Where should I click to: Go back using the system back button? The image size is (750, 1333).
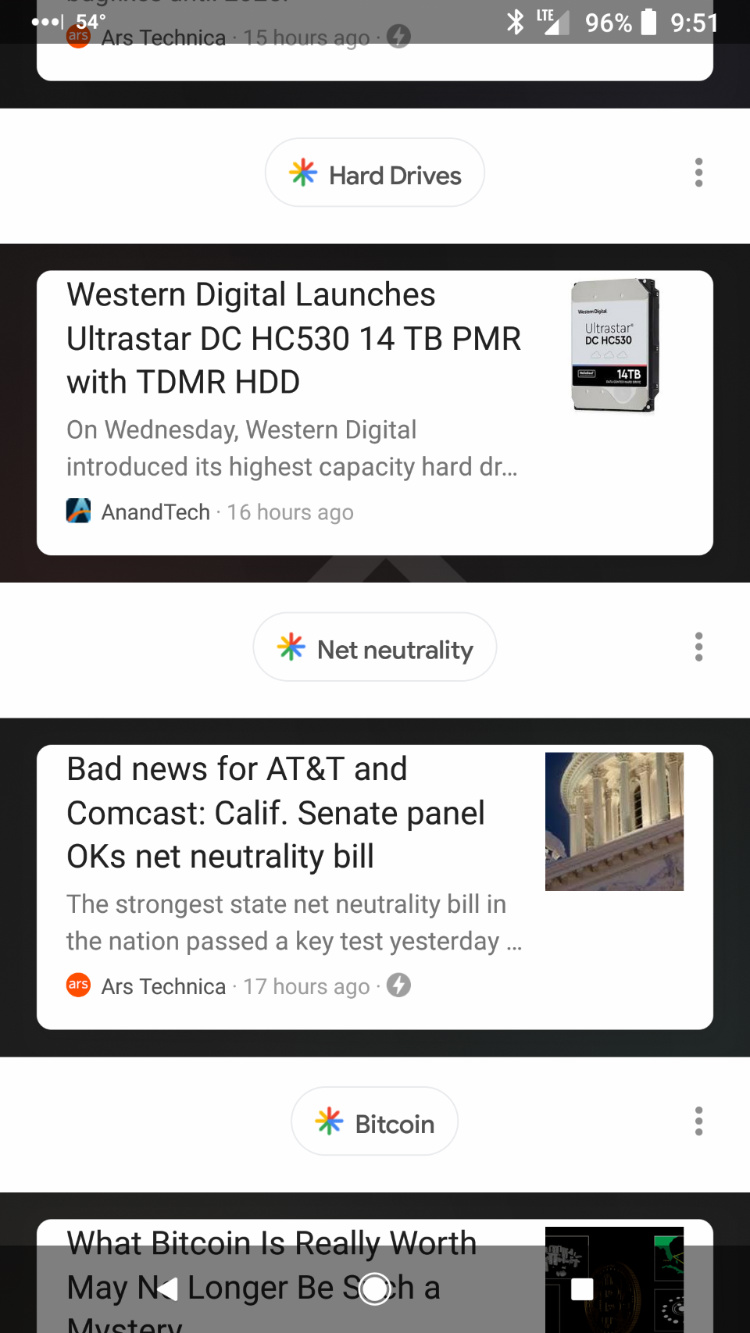167,1289
